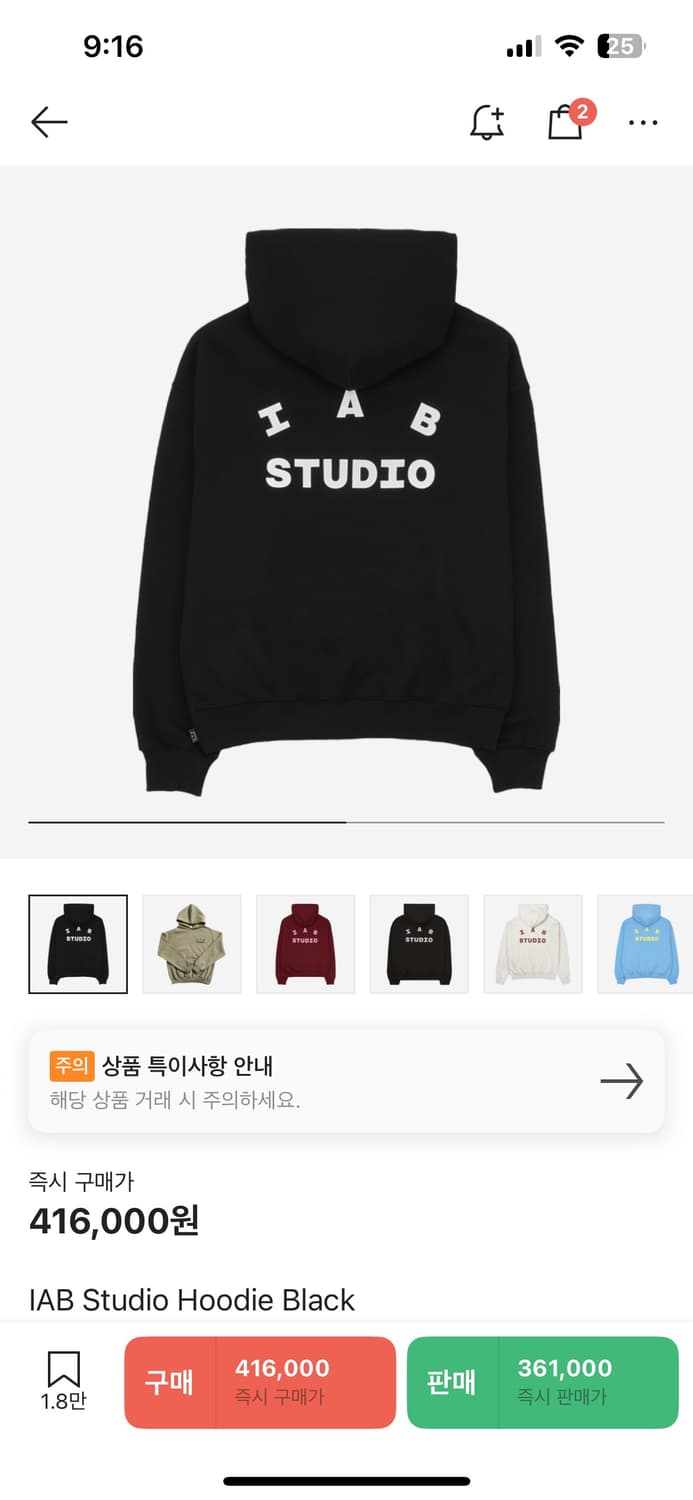Bookmark this hoodie with 1.8만 saves
The image size is (693, 1500).
coord(63,1381)
